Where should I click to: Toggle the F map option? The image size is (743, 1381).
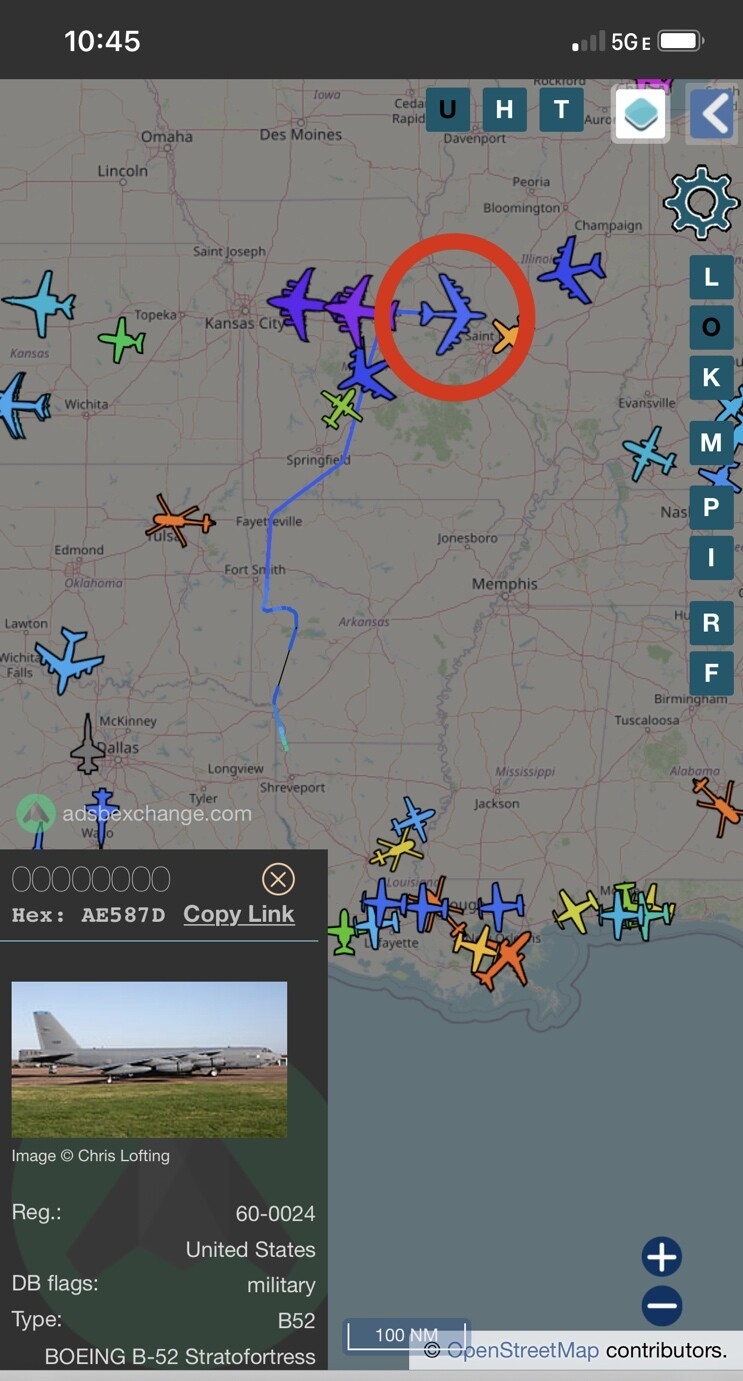tap(711, 673)
